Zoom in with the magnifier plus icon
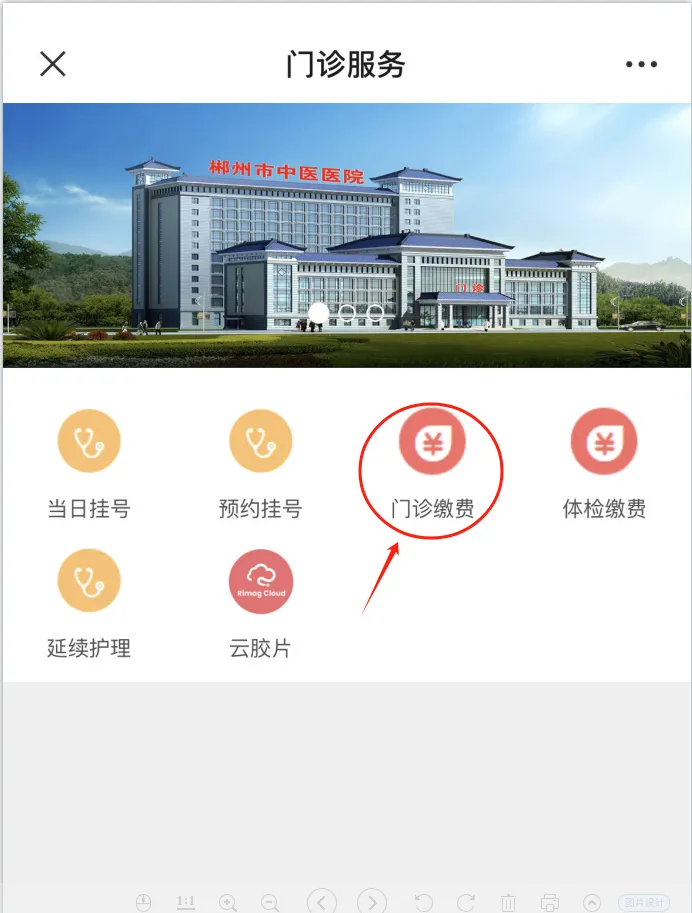This screenshot has height=913, width=692. click(x=228, y=902)
